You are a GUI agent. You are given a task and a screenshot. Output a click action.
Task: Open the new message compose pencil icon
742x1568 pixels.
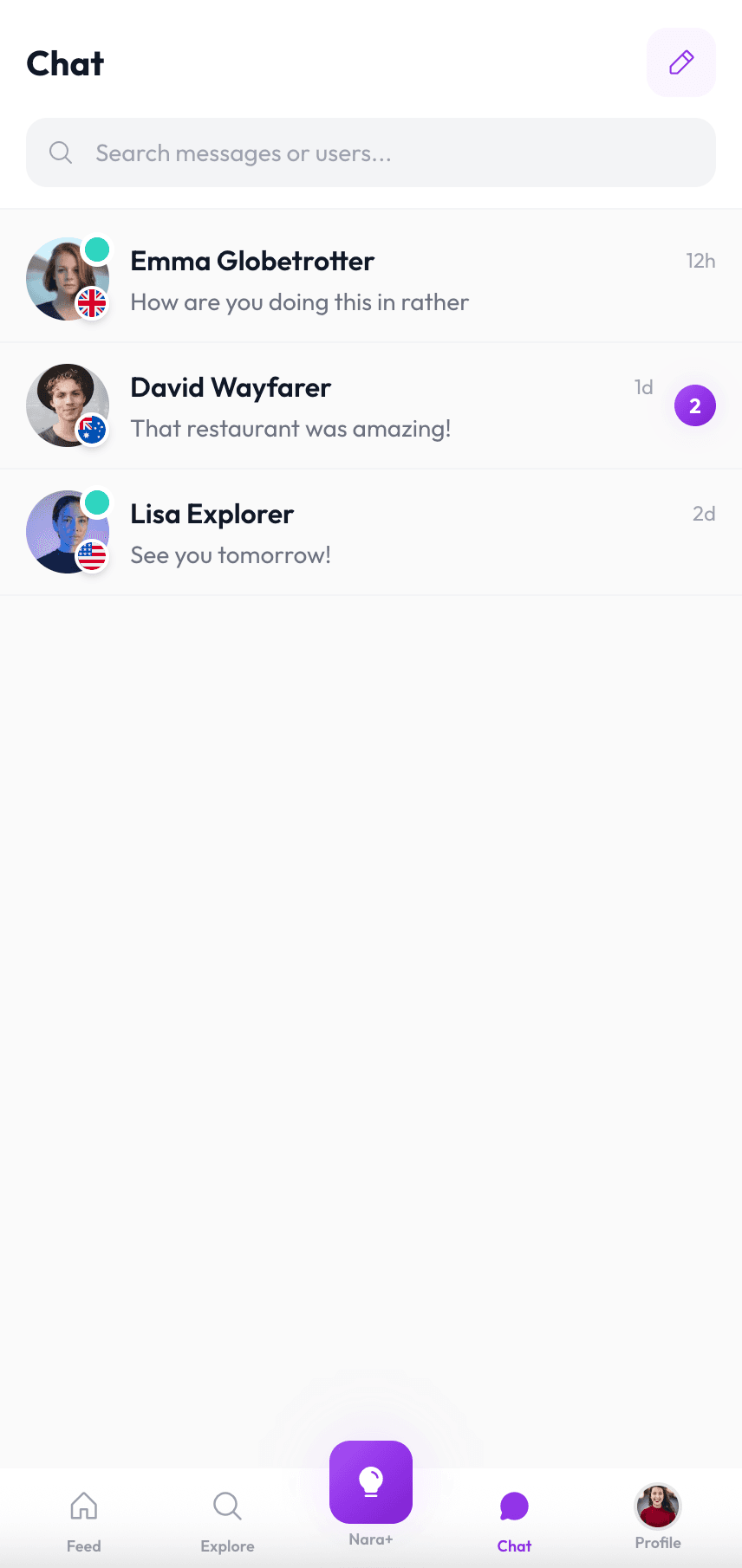pos(681,62)
